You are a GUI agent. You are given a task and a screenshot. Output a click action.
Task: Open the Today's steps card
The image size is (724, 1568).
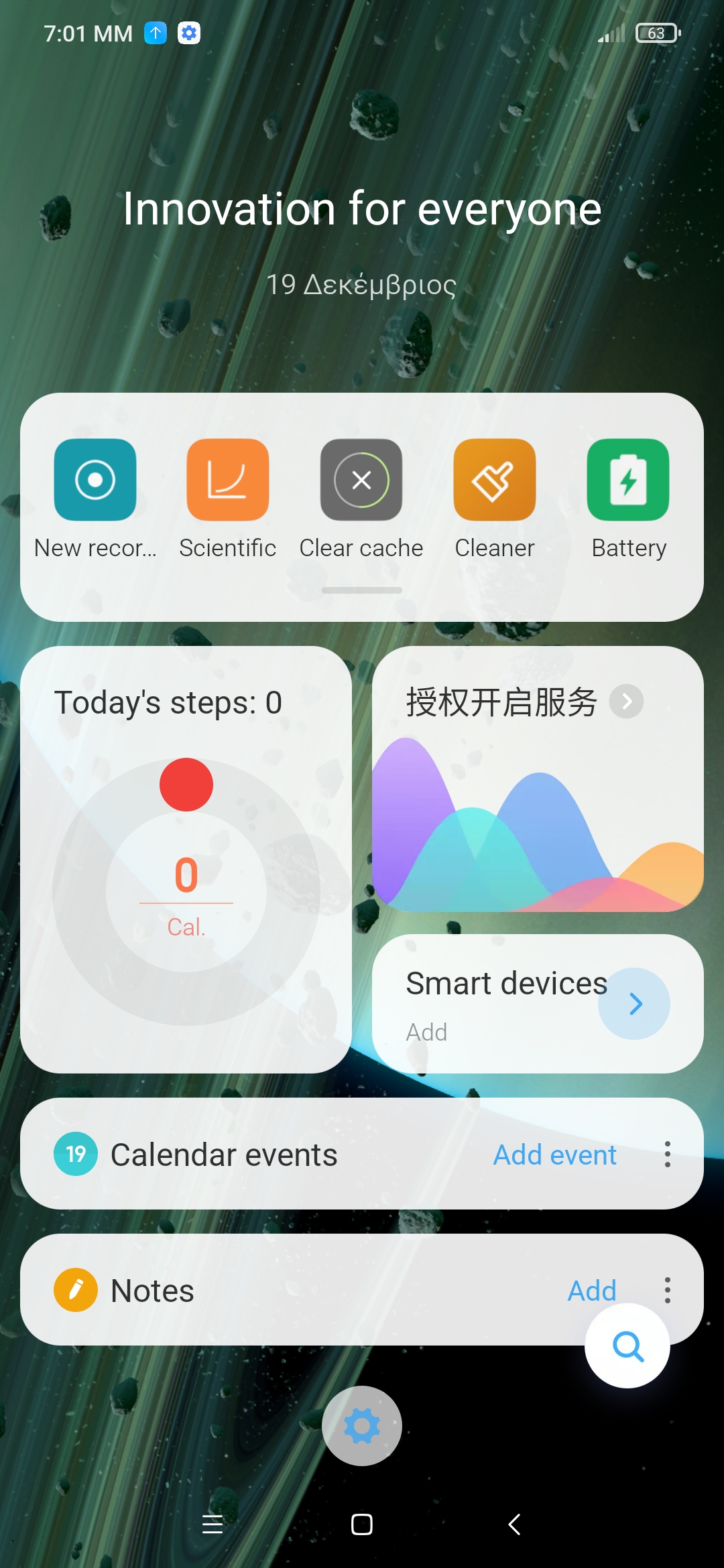coord(186,859)
